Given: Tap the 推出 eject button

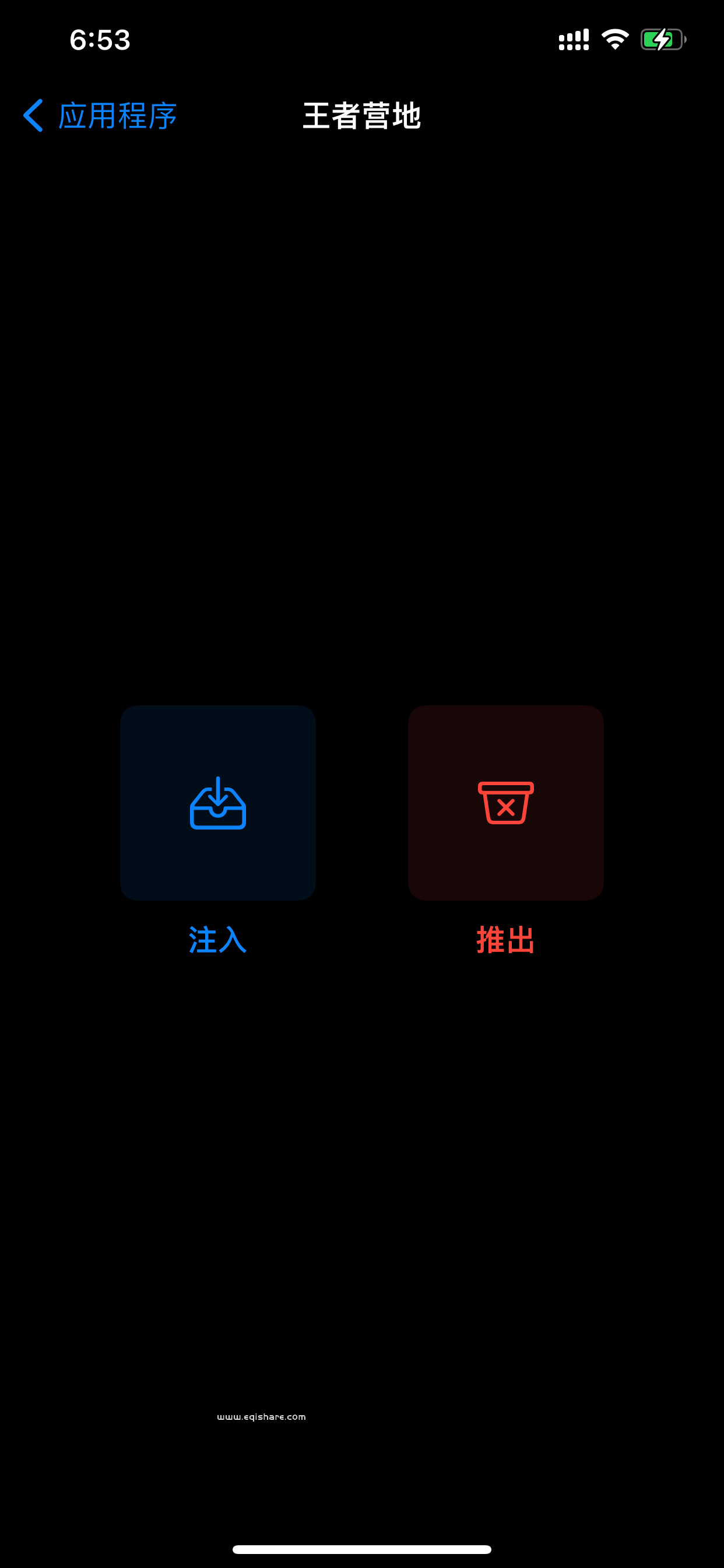Looking at the screenshot, I should [x=505, y=802].
